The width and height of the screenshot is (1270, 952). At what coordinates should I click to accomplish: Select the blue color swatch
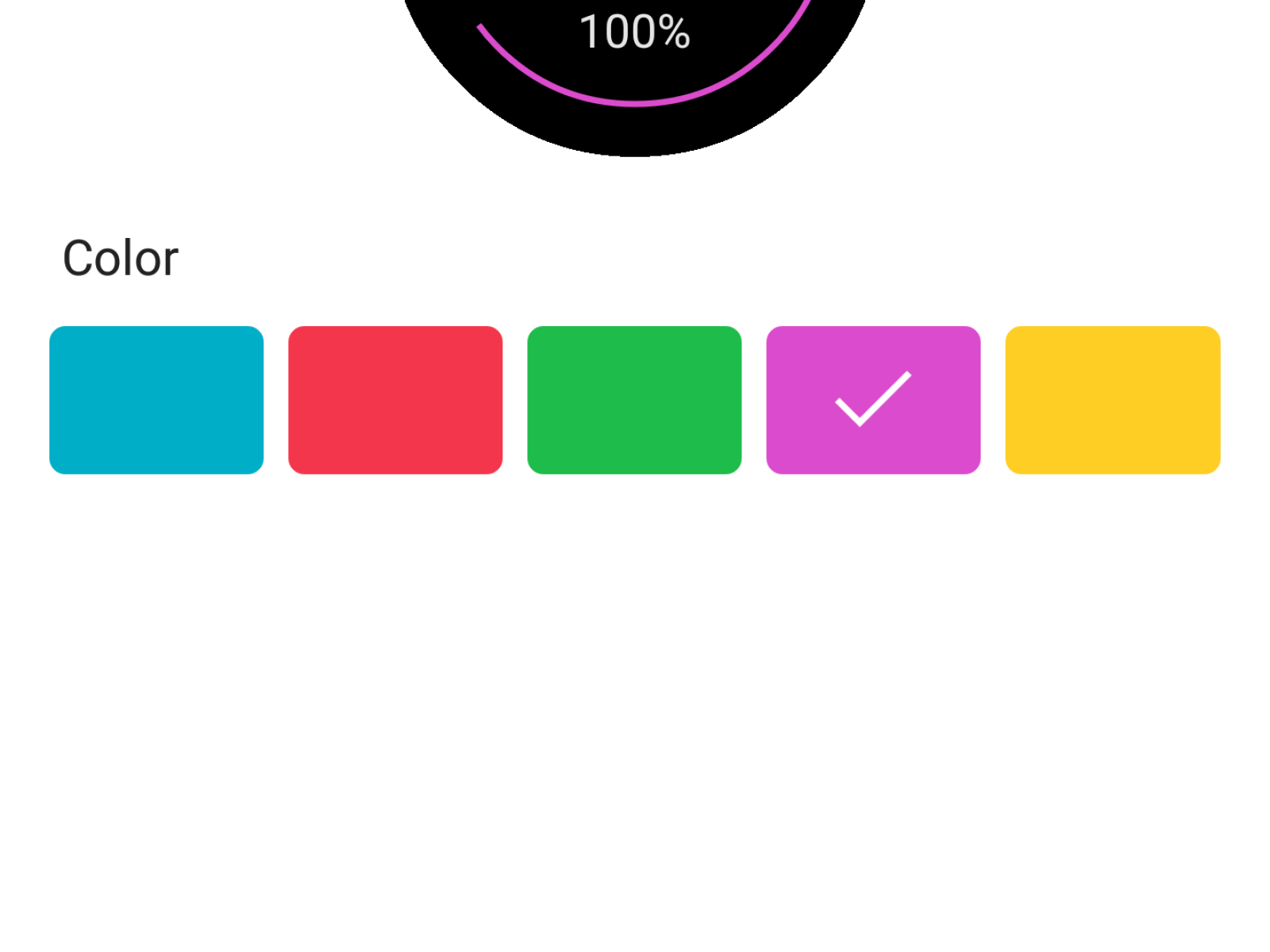[x=156, y=400]
